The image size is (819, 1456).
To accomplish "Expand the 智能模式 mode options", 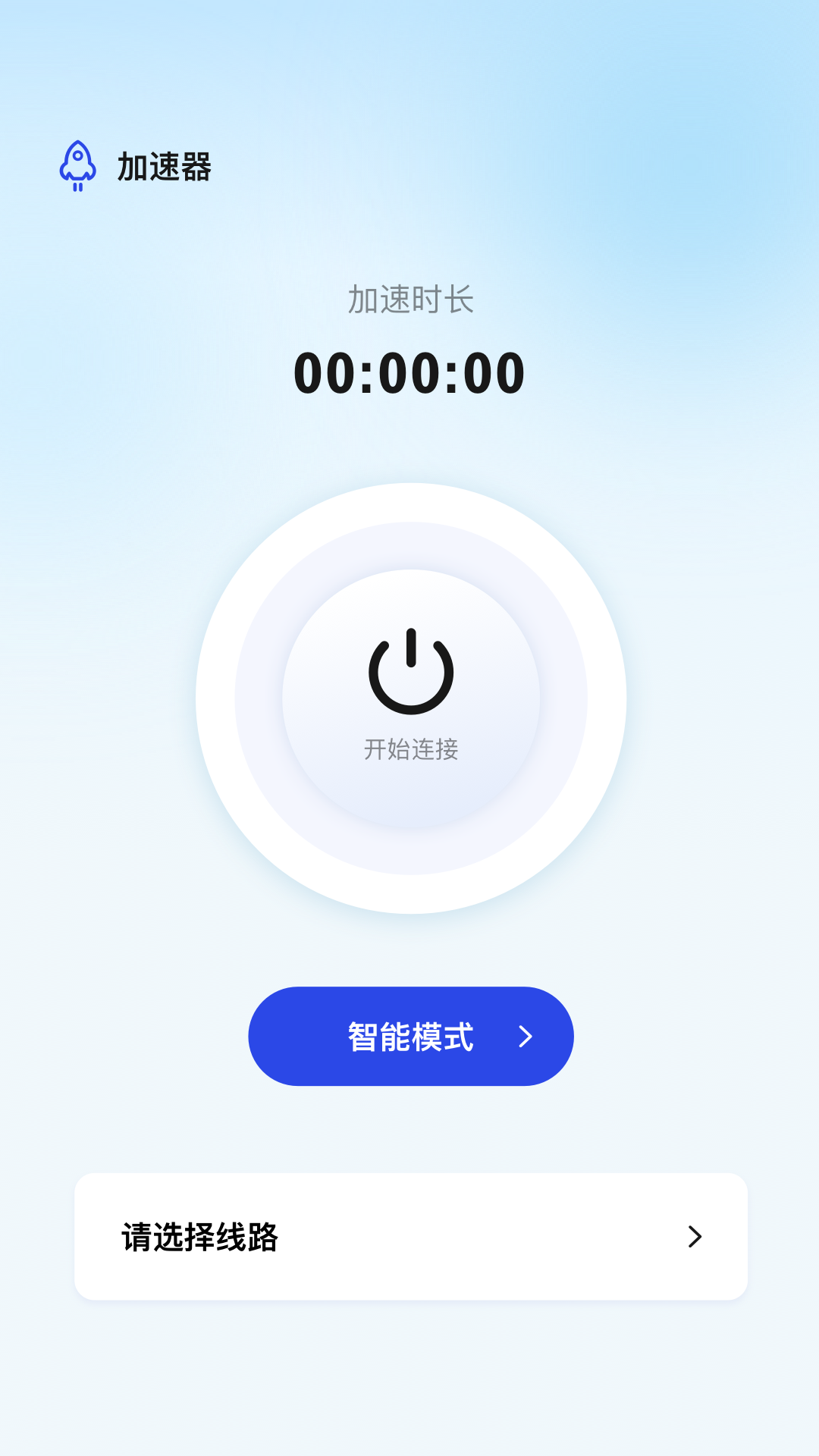I will pos(409,1035).
